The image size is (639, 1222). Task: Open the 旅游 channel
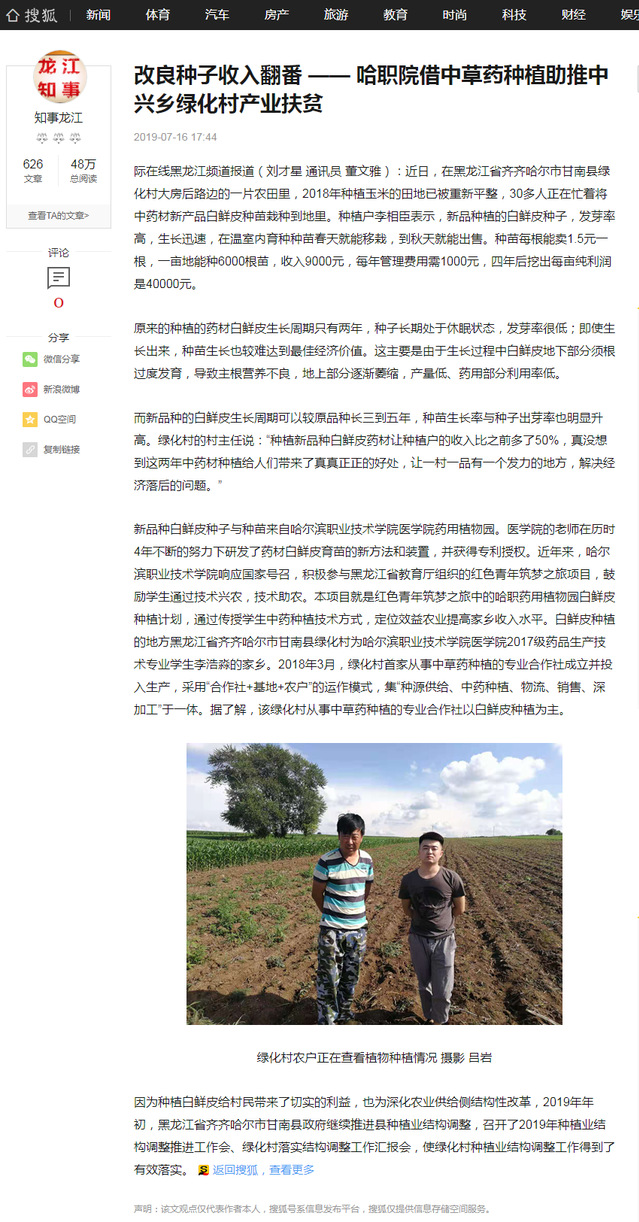tap(336, 14)
